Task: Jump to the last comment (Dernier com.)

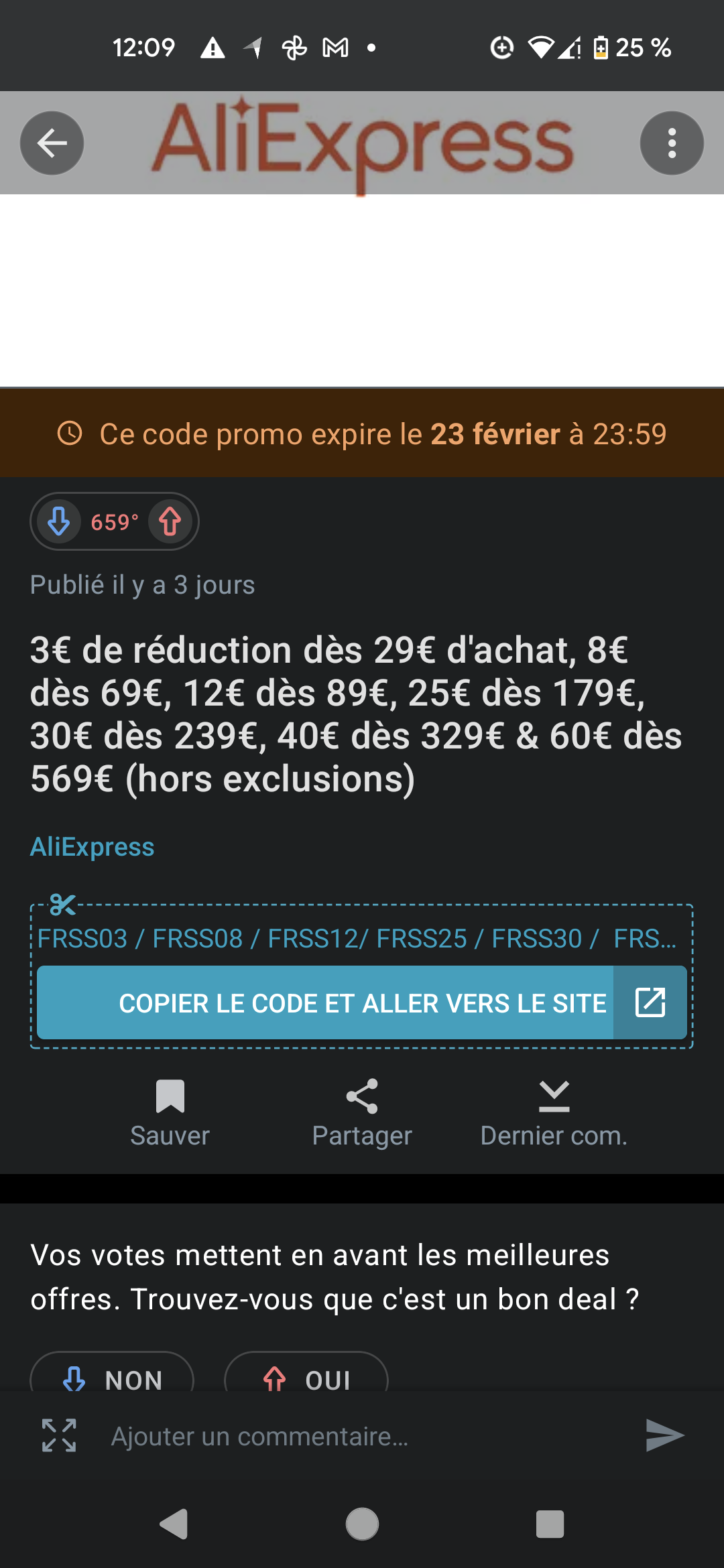Action: coord(554,1114)
